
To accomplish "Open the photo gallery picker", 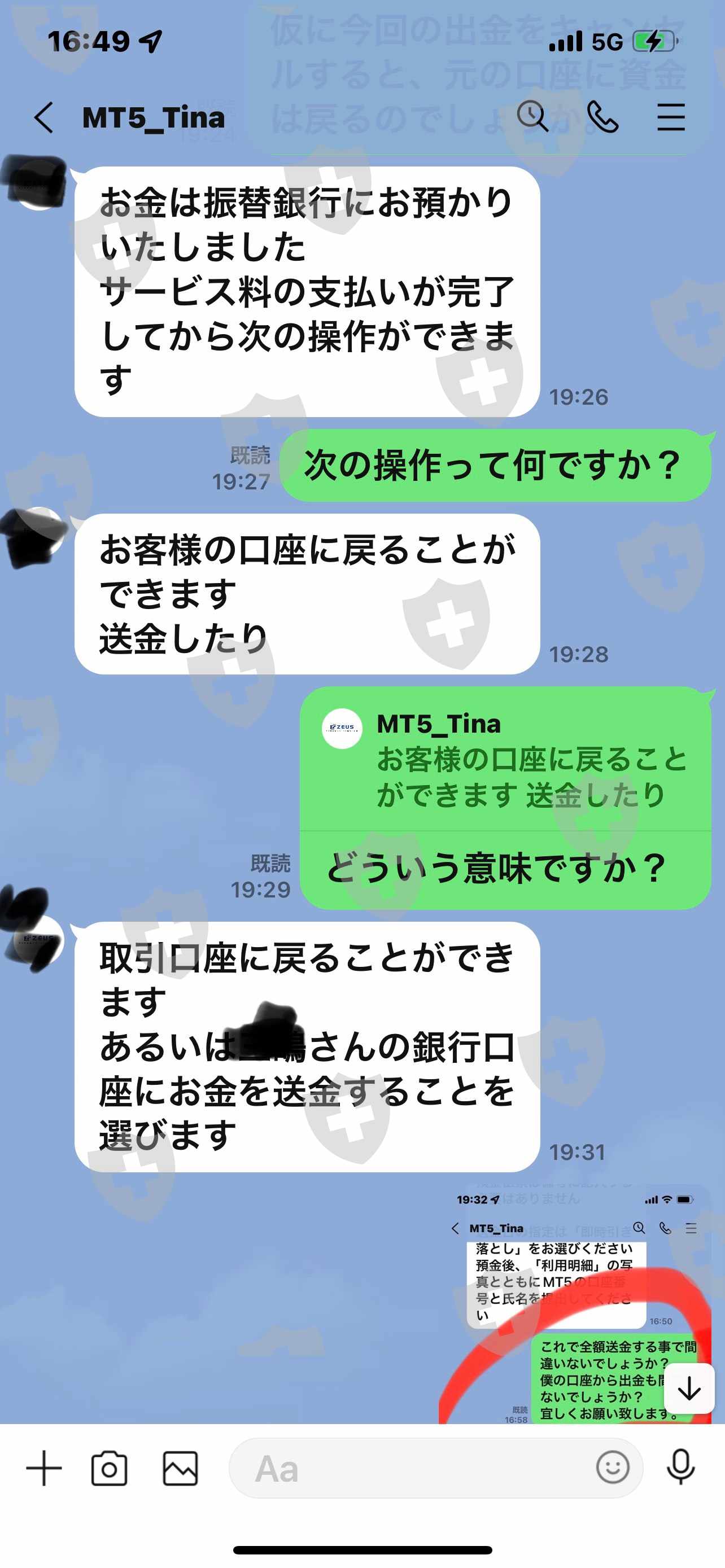I will tap(180, 1468).
